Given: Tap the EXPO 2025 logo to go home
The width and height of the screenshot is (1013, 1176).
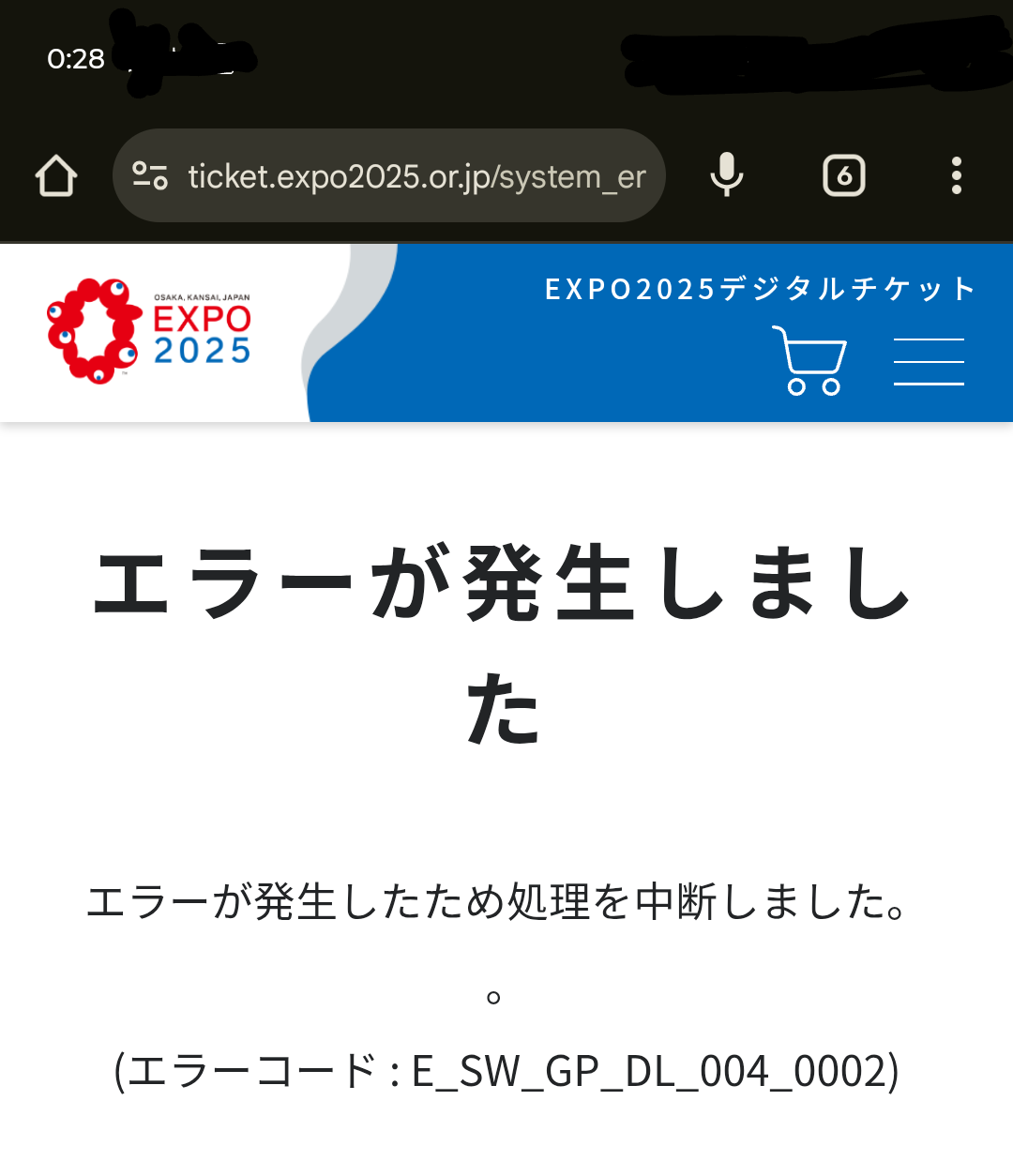Looking at the screenshot, I should [150, 331].
